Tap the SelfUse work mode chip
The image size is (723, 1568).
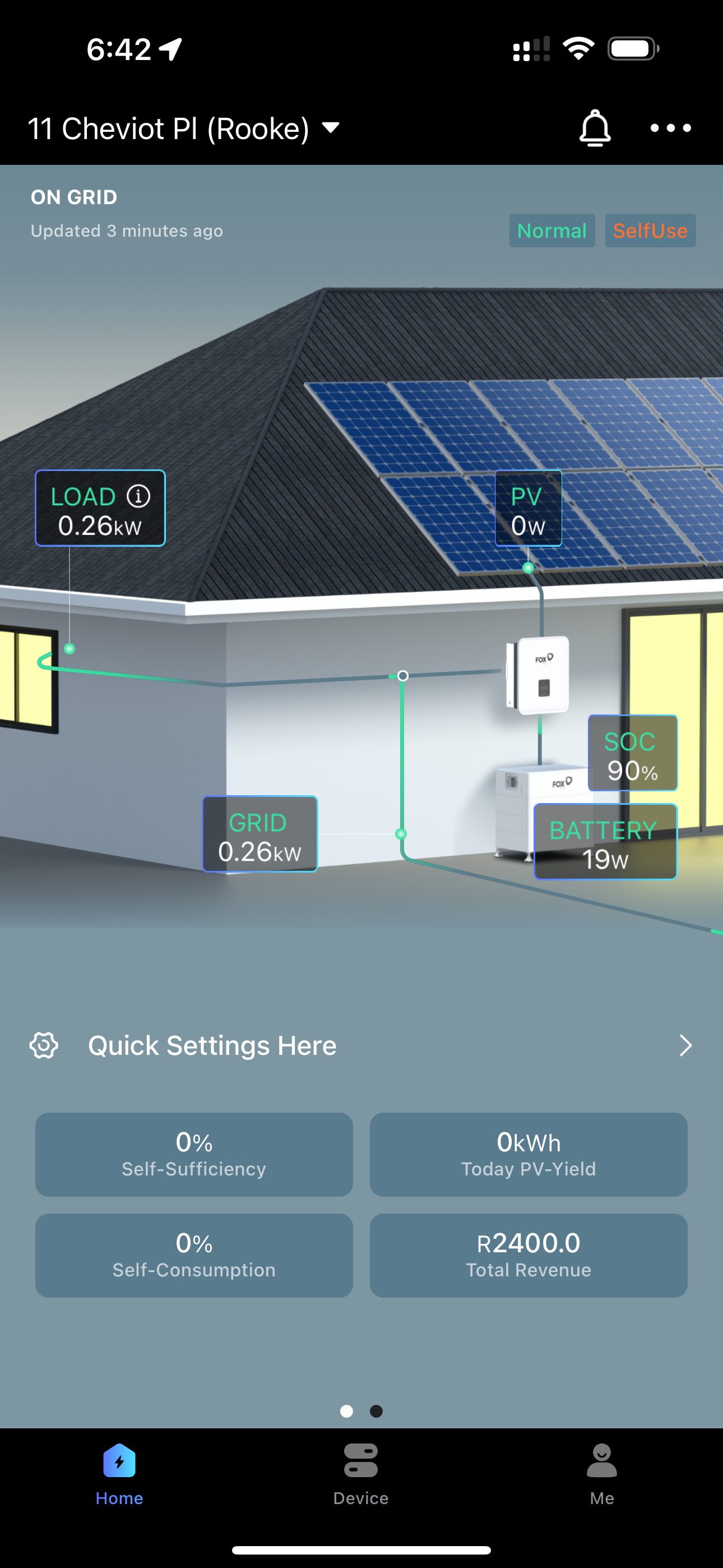click(650, 230)
